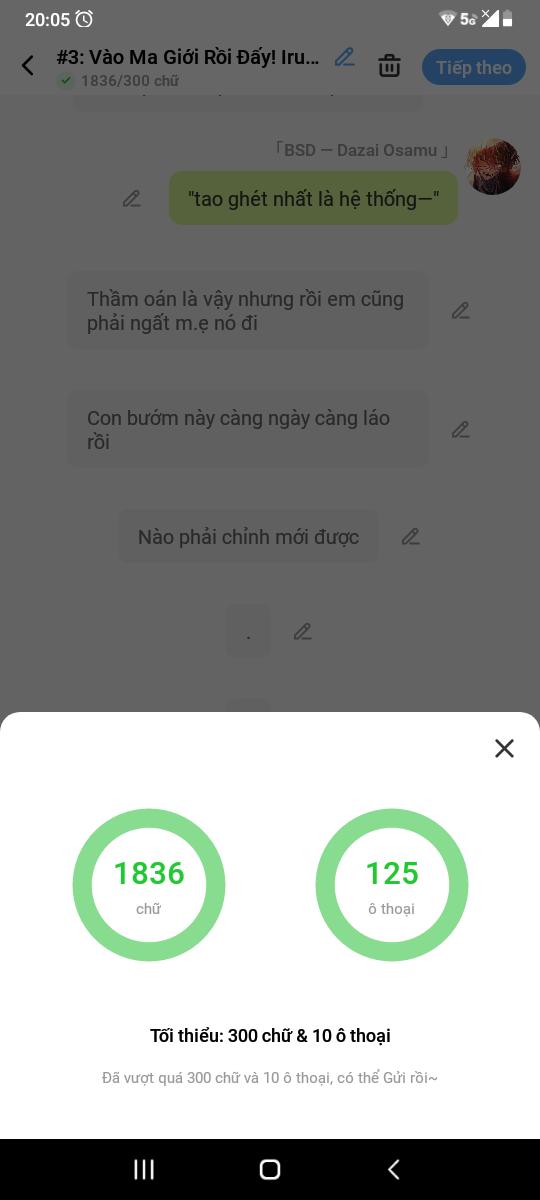Go back with the top-left arrow
The image size is (540, 1200).
coord(28,66)
